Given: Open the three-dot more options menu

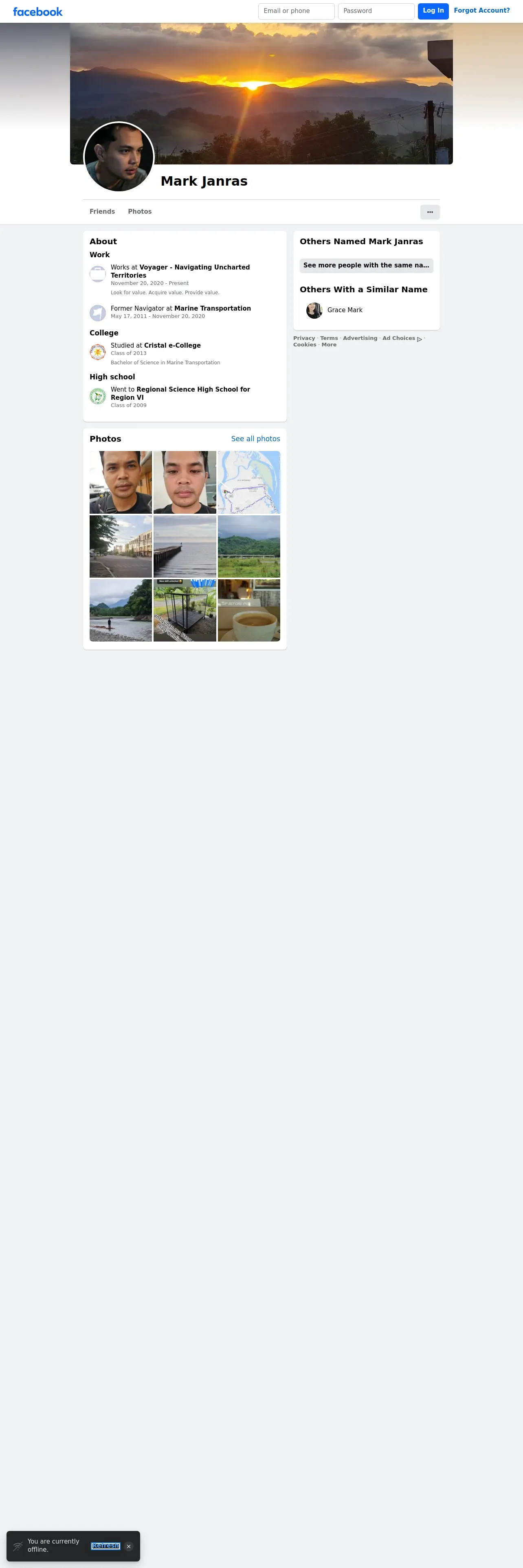Looking at the screenshot, I should click(x=430, y=212).
